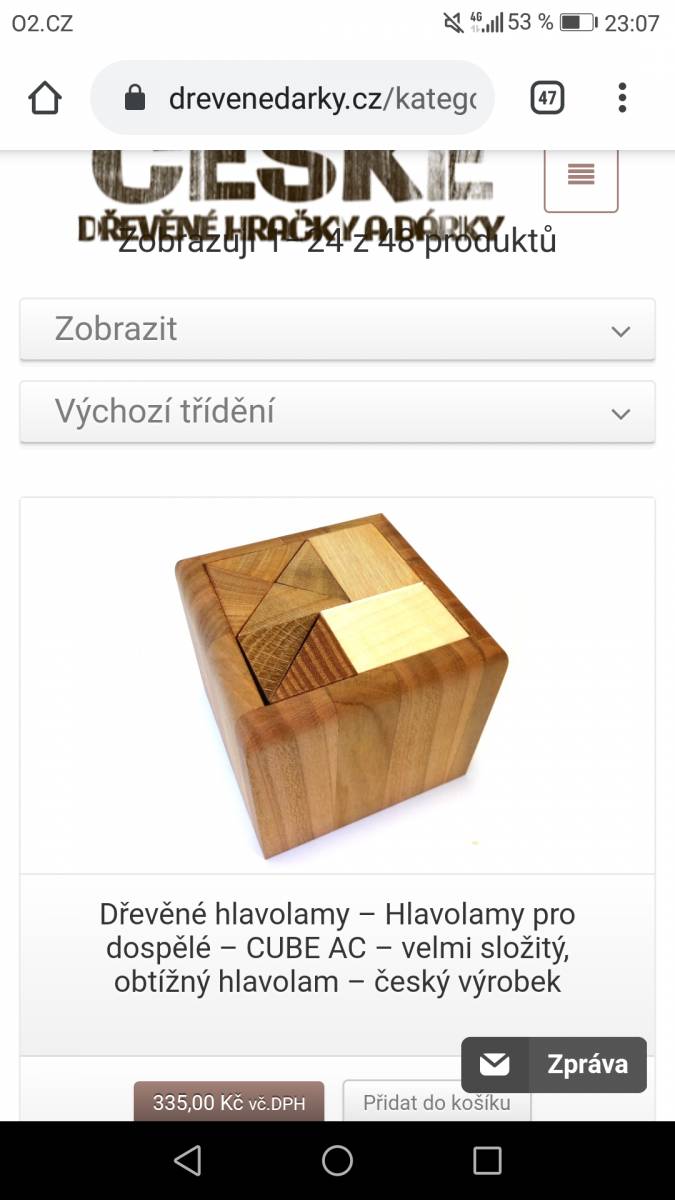Screen dimensions: 675x1200
Task: Tap the drevenedarky.cz address bar
Action: [x=292, y=98]
